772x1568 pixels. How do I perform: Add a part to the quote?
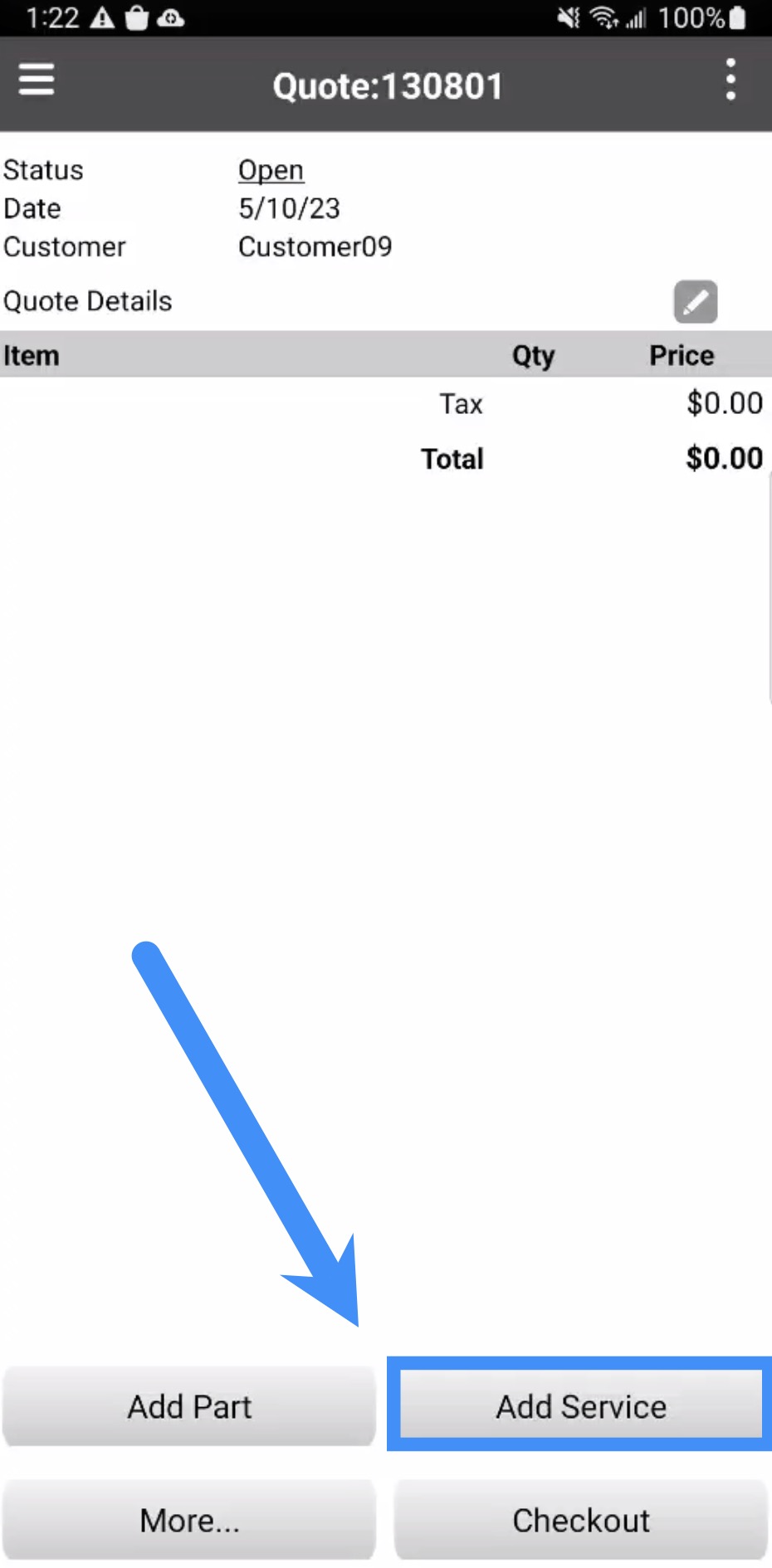[189, 1407]
